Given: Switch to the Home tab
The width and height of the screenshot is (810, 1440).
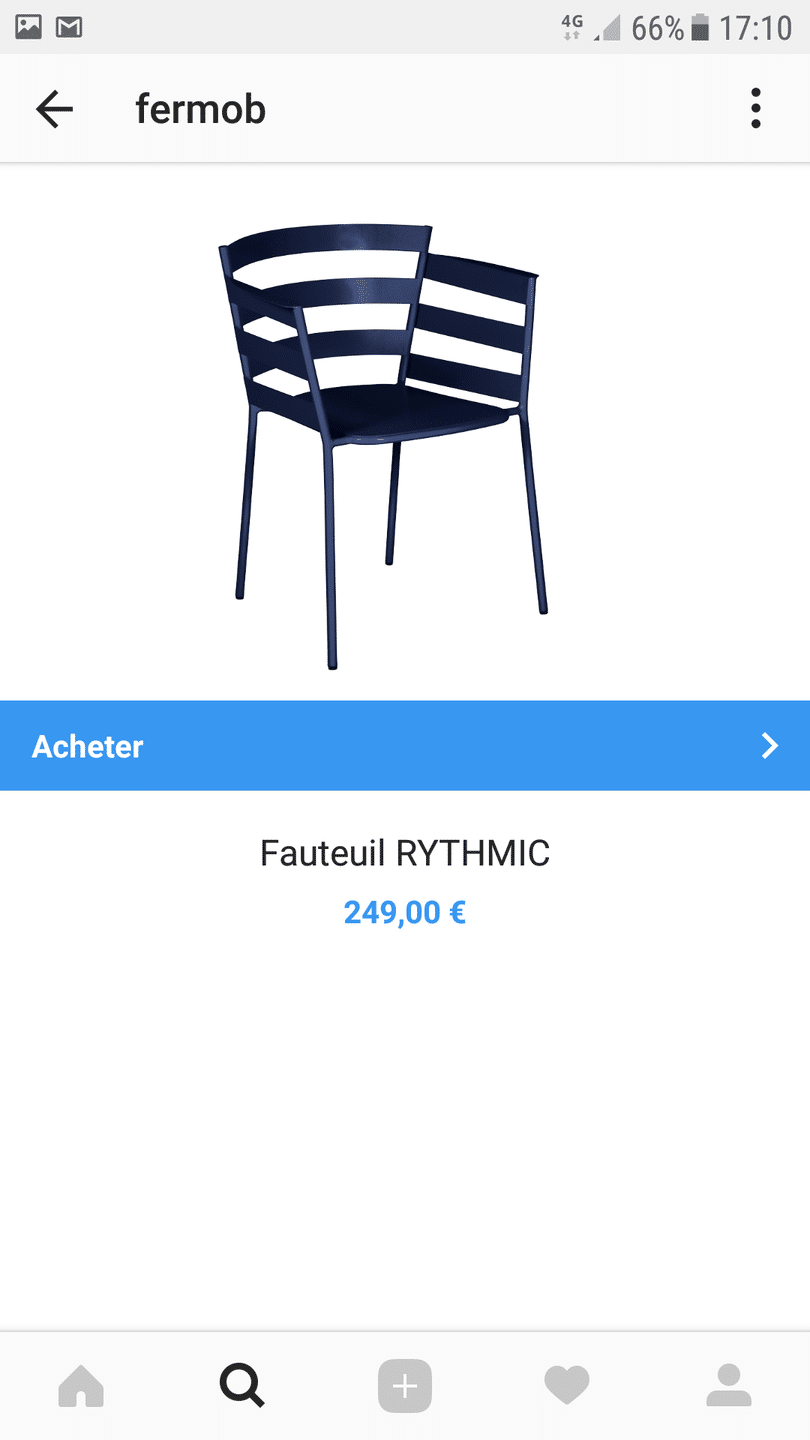Looking at the screenshot, I should [81, 1387].
